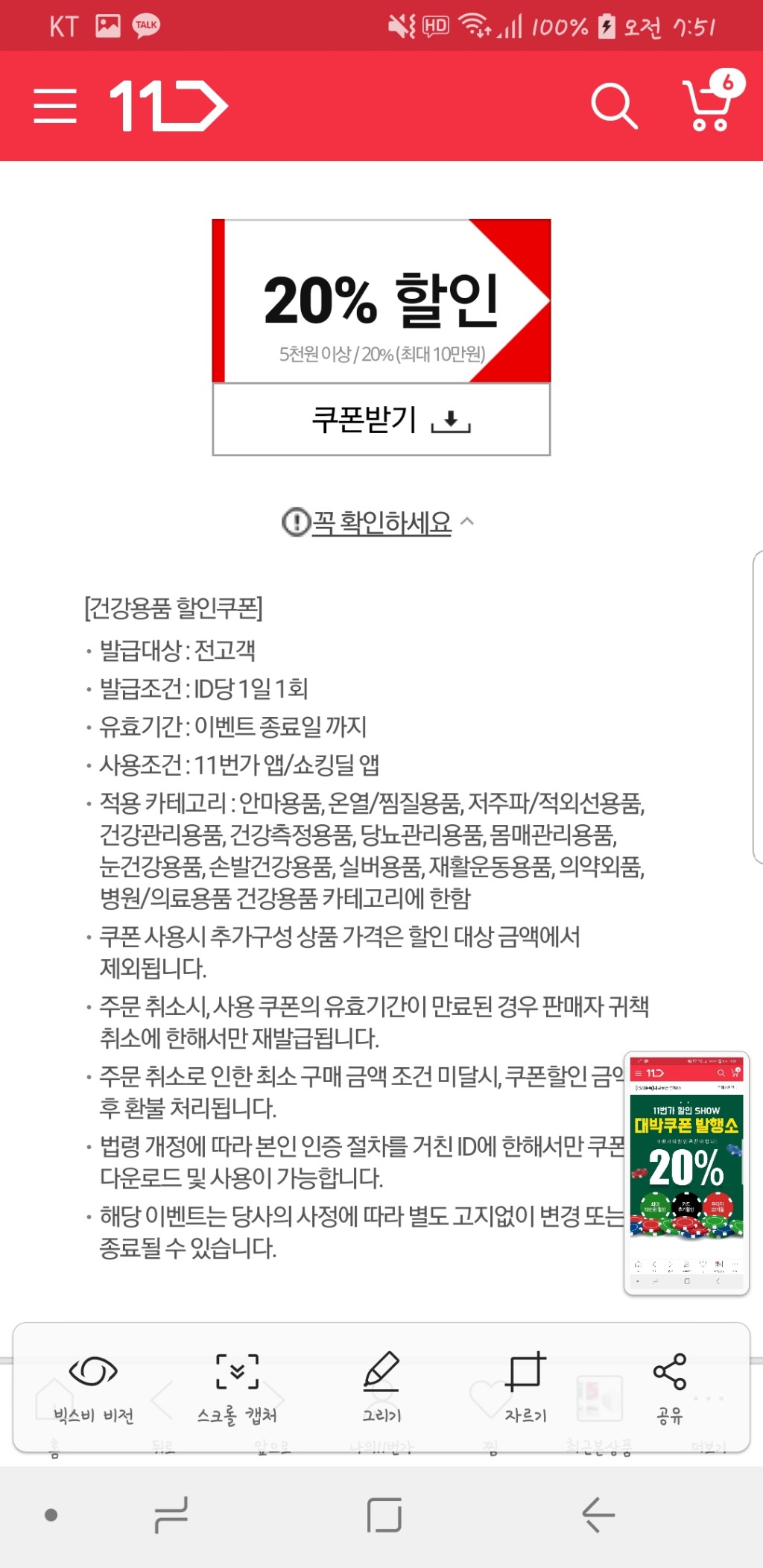Select the 그리기 draw tool
The width and height of the screenshot is (763, 1568).
(x=381, y=1388)
